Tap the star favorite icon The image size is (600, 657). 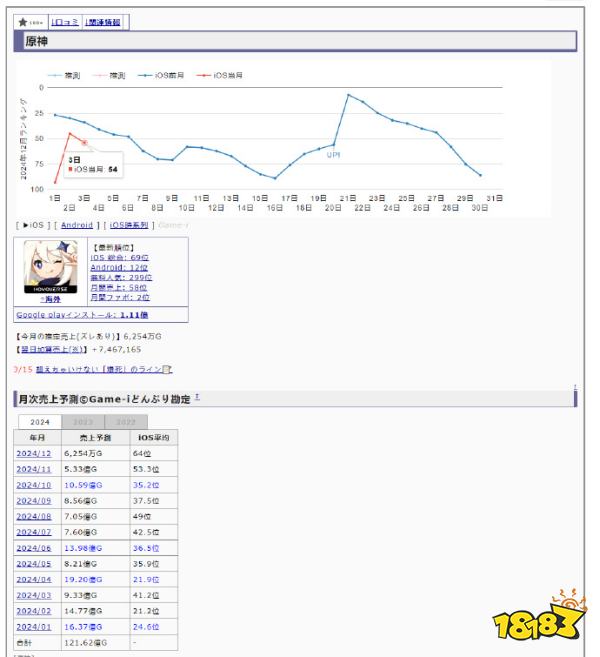pos(22,22)
